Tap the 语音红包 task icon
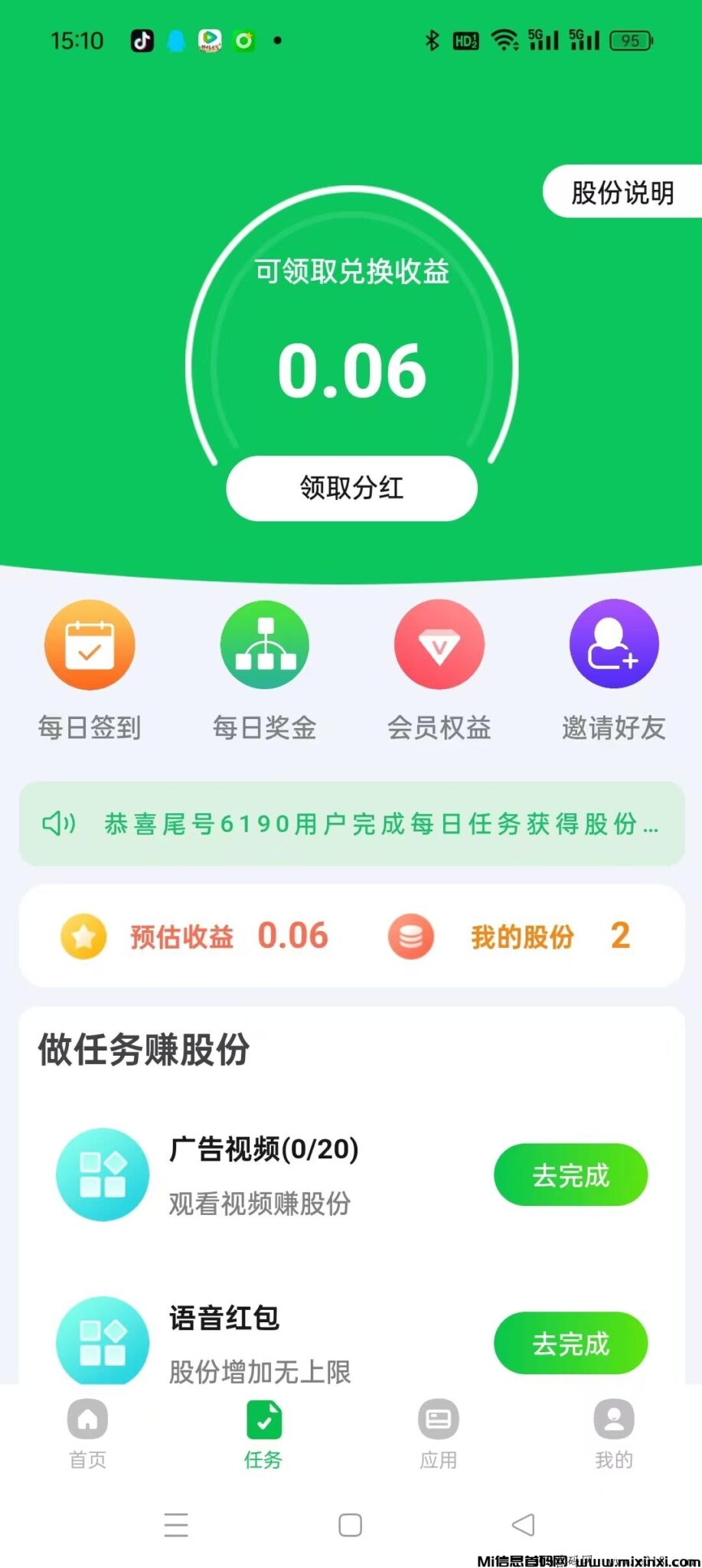The width and height of the screenshot is (702, 1568). click(103, 1342)
